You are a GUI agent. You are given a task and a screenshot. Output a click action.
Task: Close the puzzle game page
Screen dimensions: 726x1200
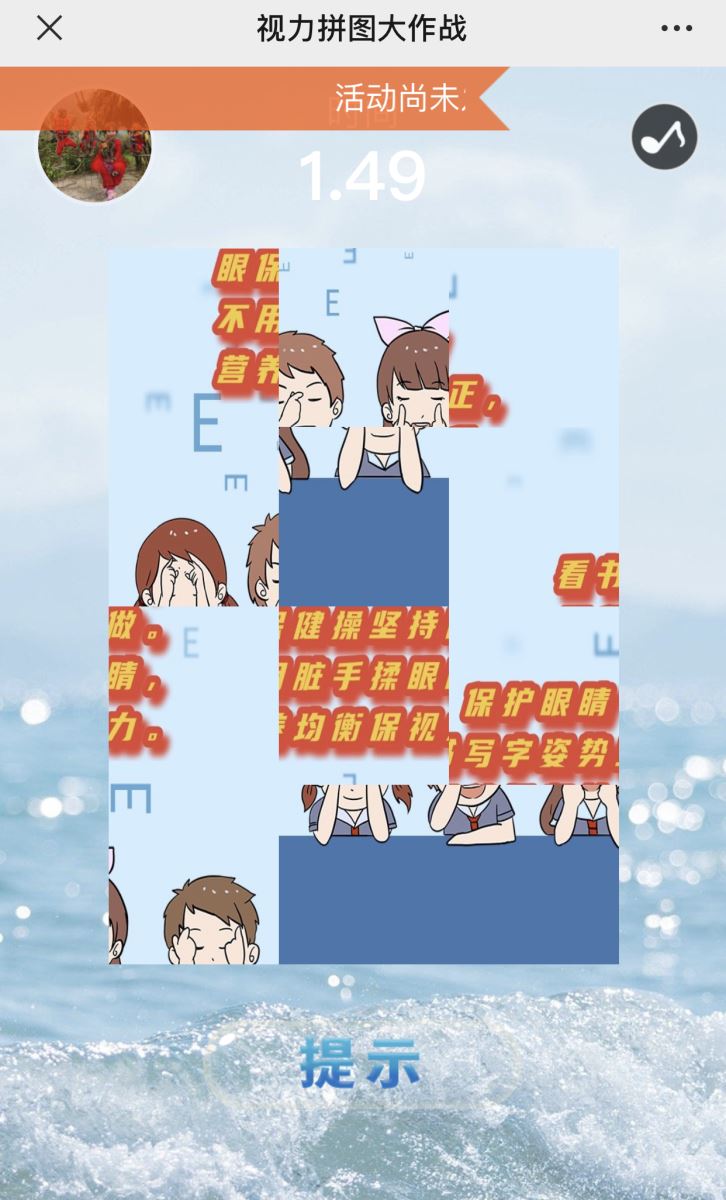click(49, 28)
